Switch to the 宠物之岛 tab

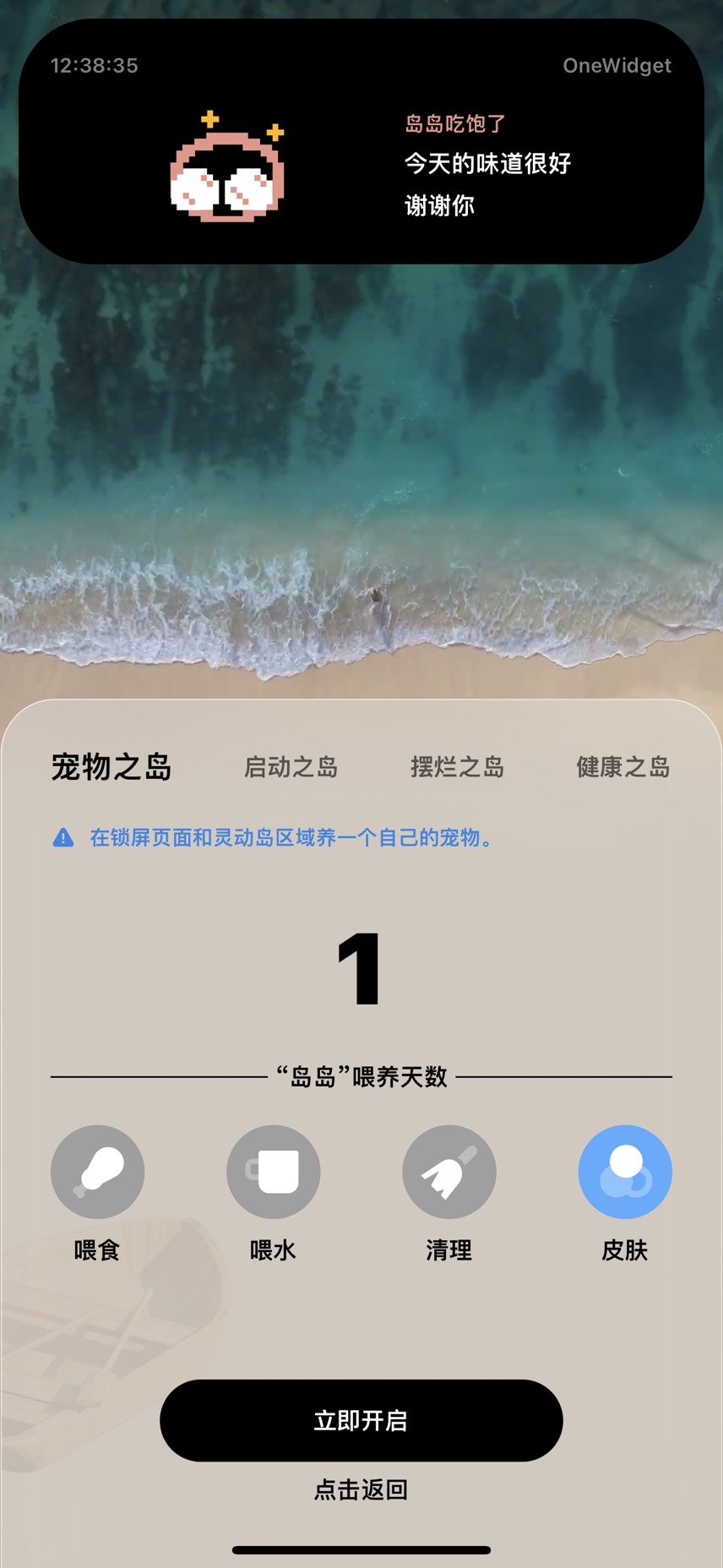[111, 767]
